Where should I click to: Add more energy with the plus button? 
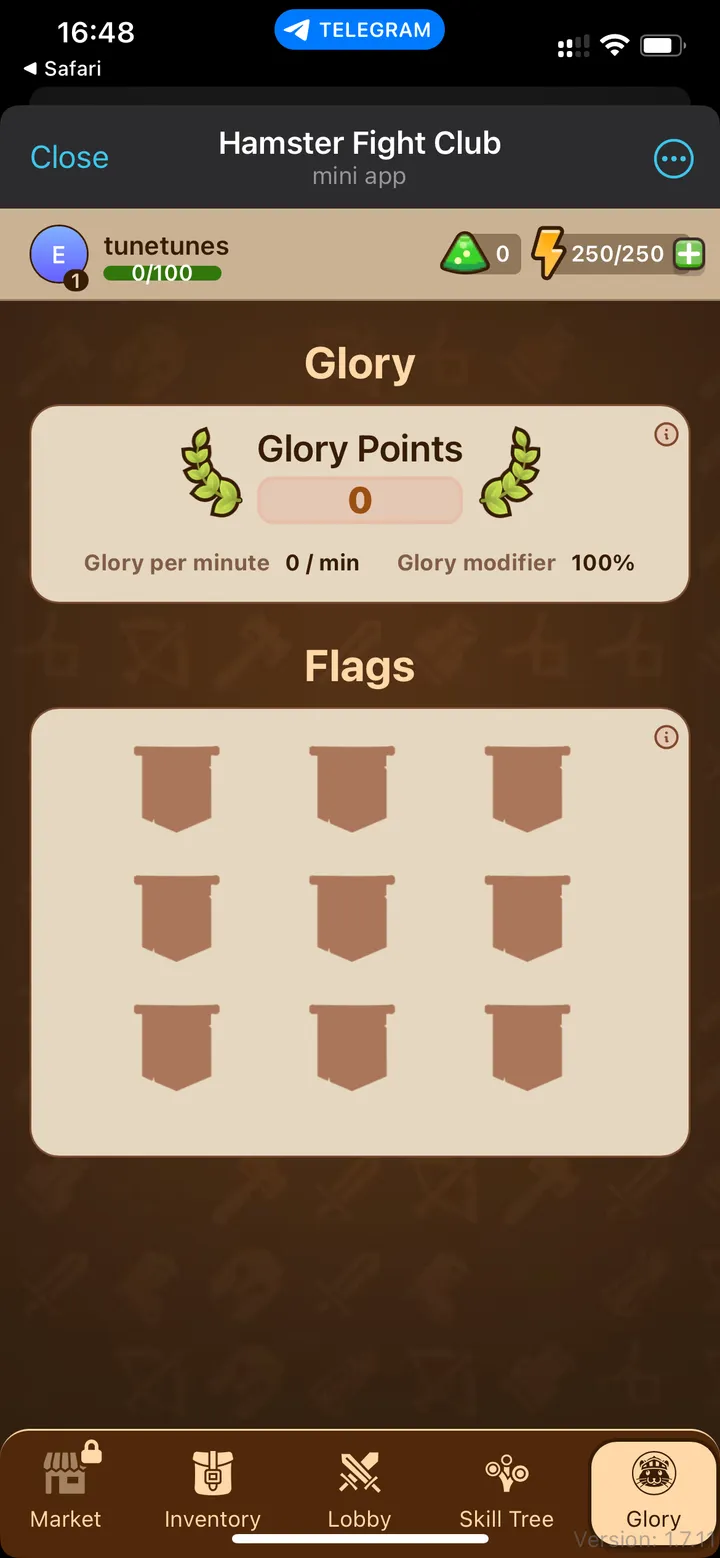click(689, 254)
